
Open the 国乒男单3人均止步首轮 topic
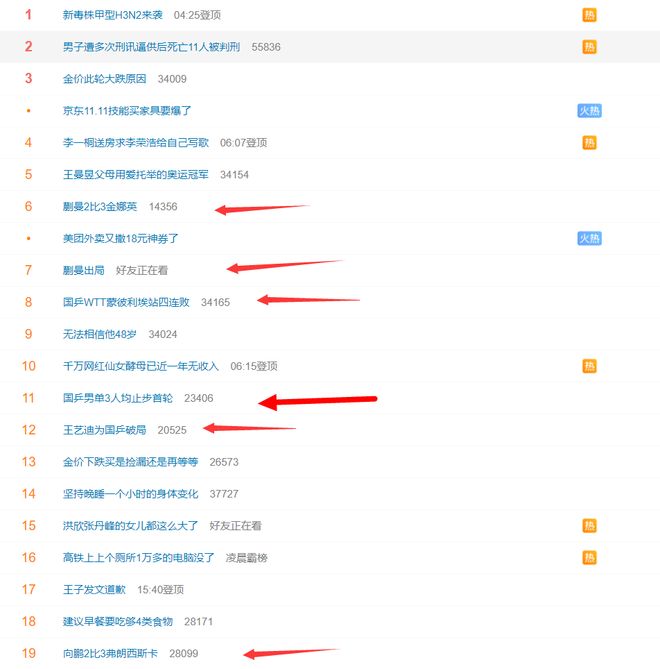click(x=117, y=398)
